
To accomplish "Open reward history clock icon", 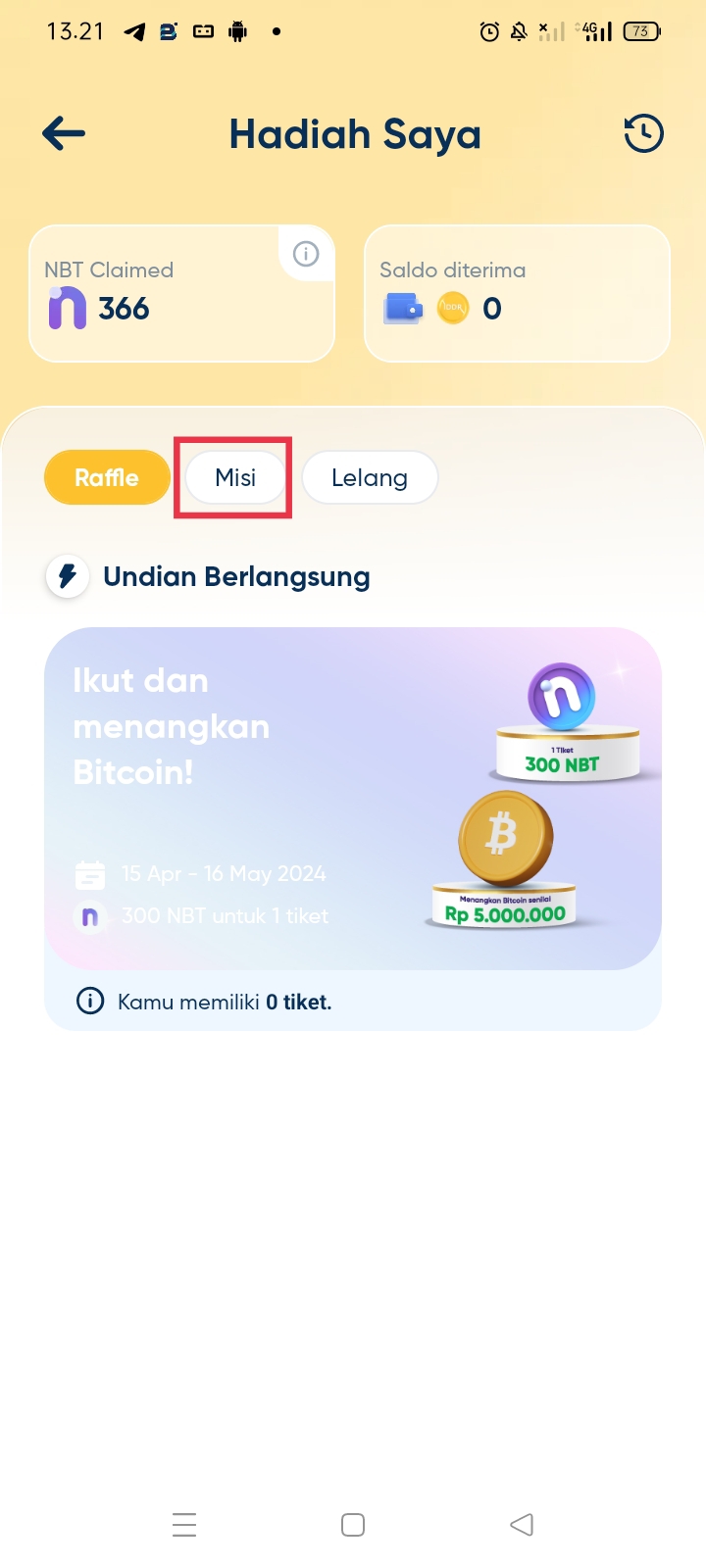I will (x=643, y=133).
